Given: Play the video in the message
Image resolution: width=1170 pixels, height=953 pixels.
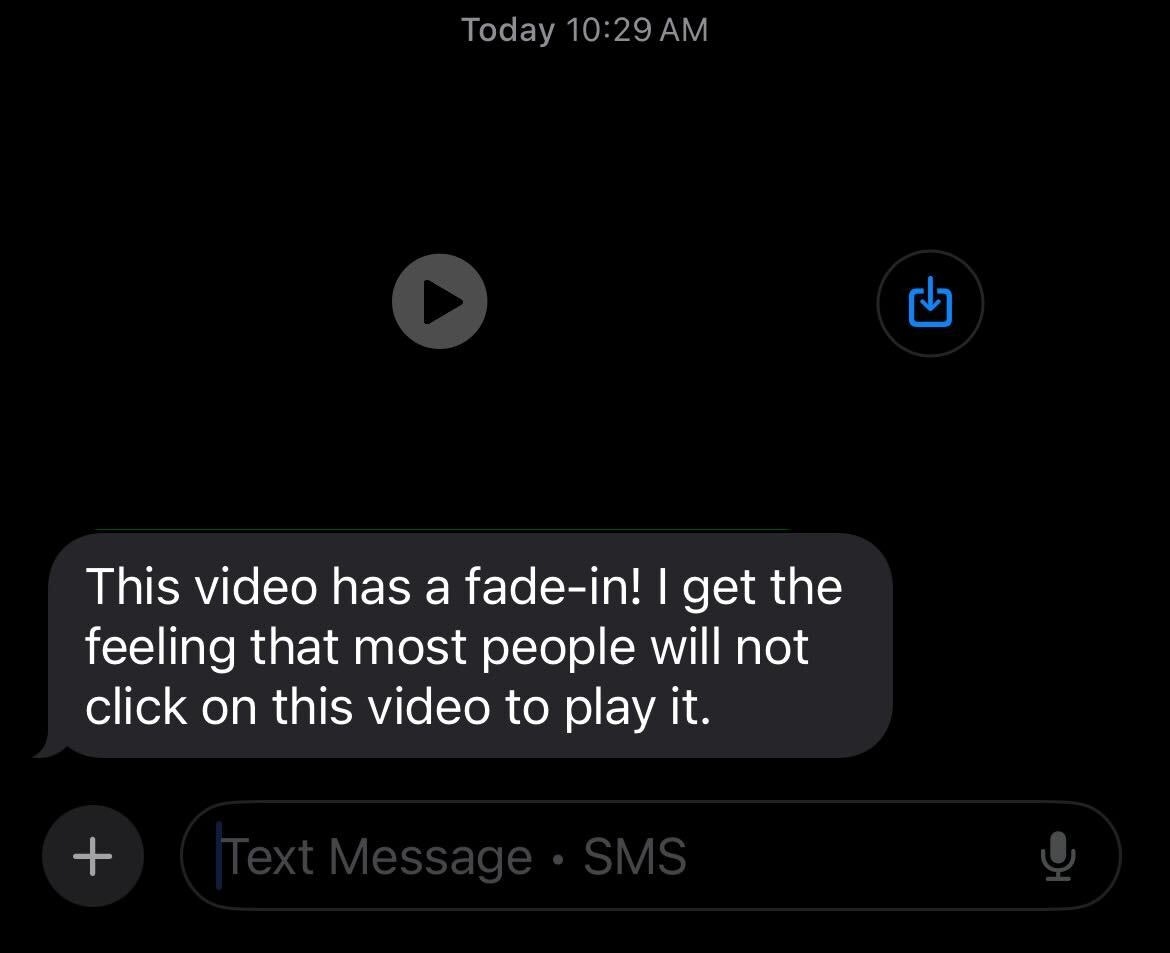Looking at the screenshot, I should tap(439, 301).
